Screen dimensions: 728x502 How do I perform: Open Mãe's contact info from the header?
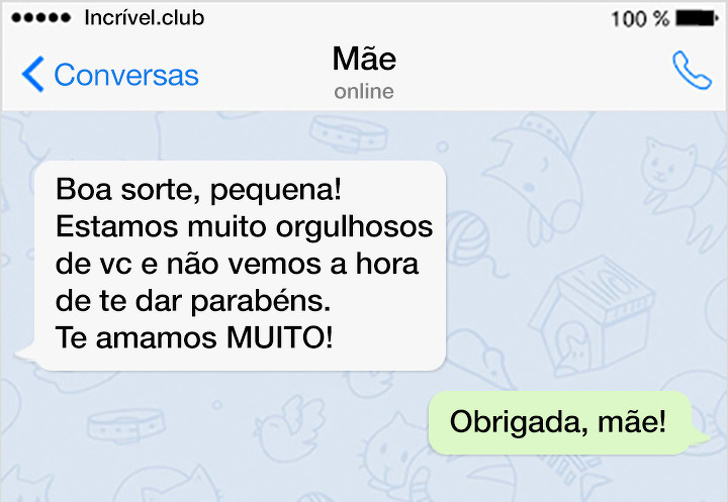tap(364, 72)
